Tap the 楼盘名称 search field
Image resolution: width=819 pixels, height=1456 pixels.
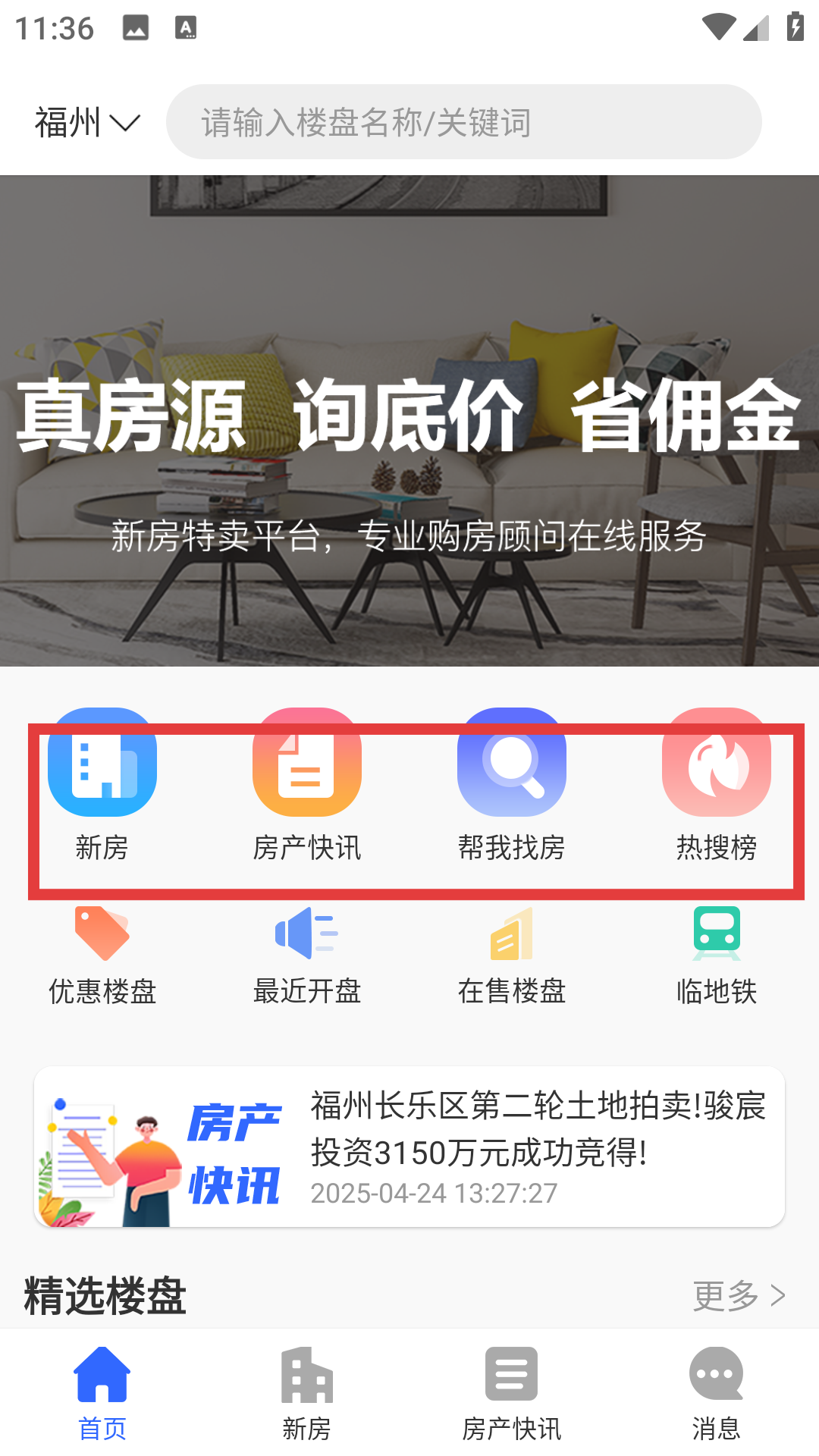click(x=463, y=122)
